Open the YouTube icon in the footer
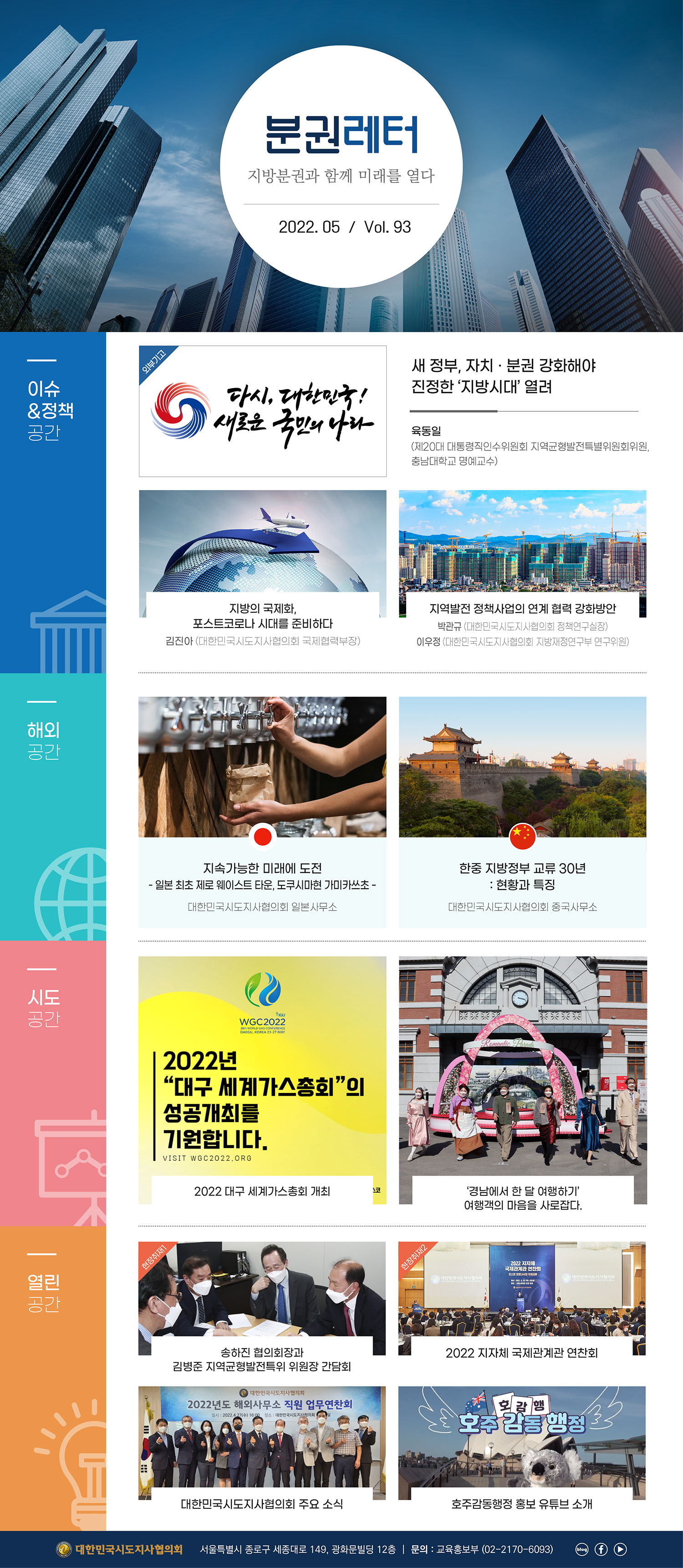Screen dimensions: 683x1568 click(x=620, y=1549)
